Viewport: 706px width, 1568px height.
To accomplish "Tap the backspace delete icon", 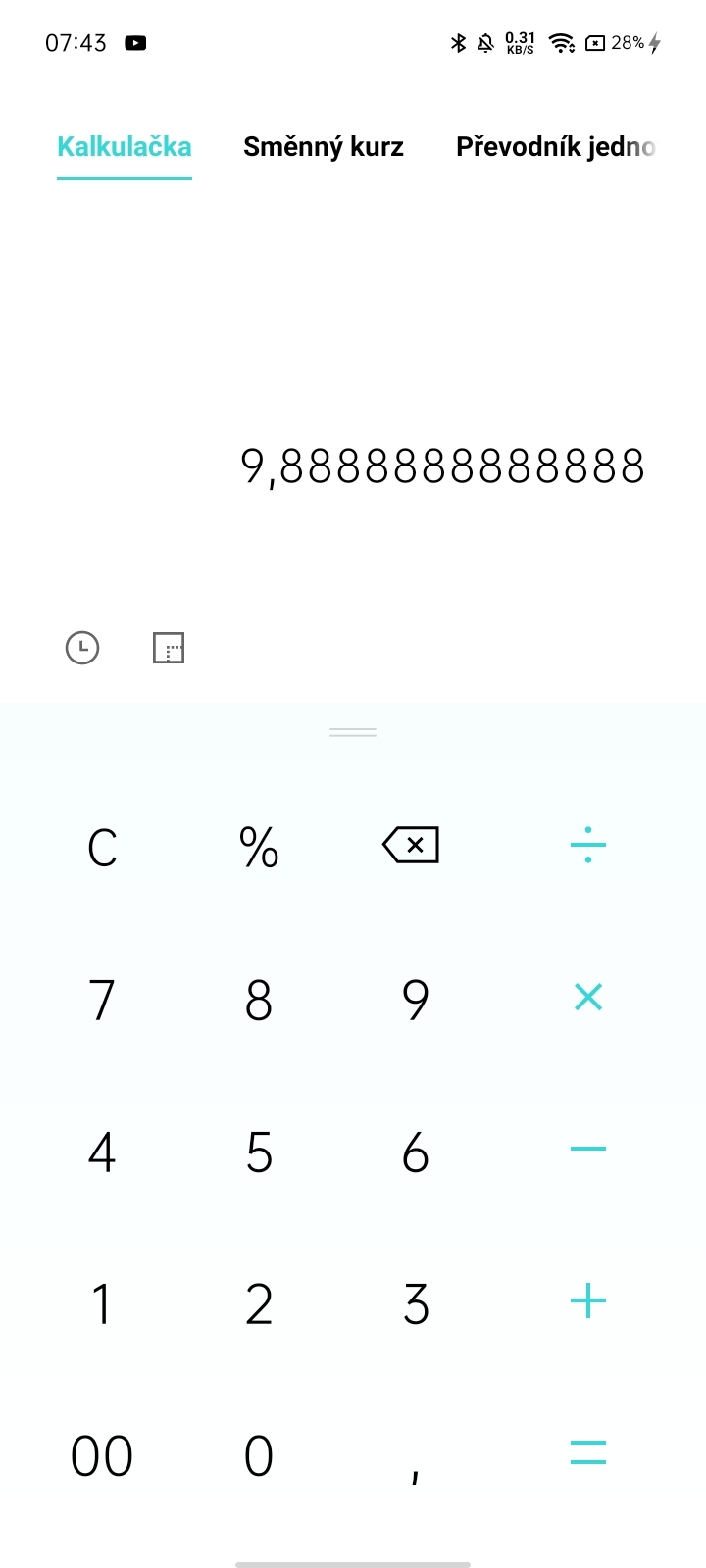I will click(412, 845).
